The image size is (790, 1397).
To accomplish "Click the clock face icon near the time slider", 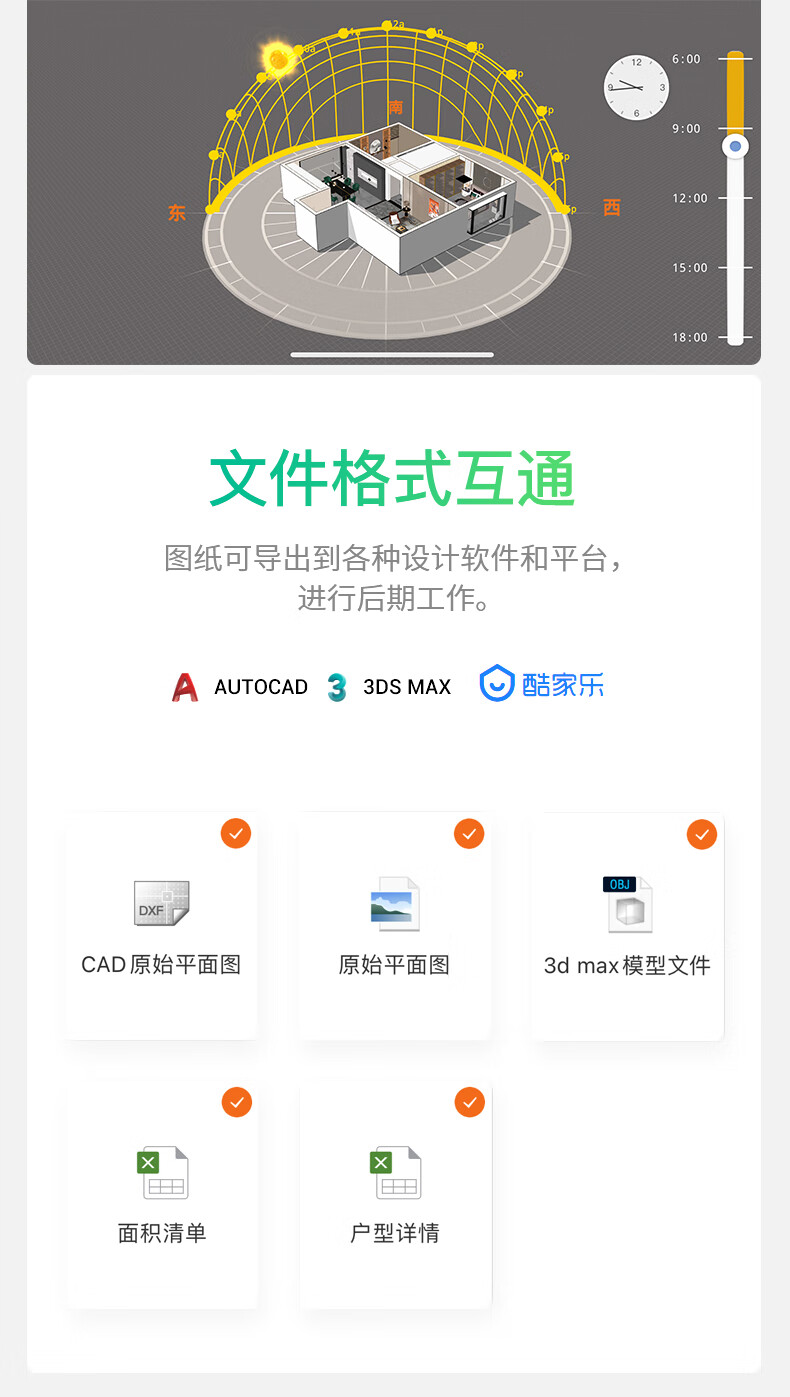I will [636, 87].
